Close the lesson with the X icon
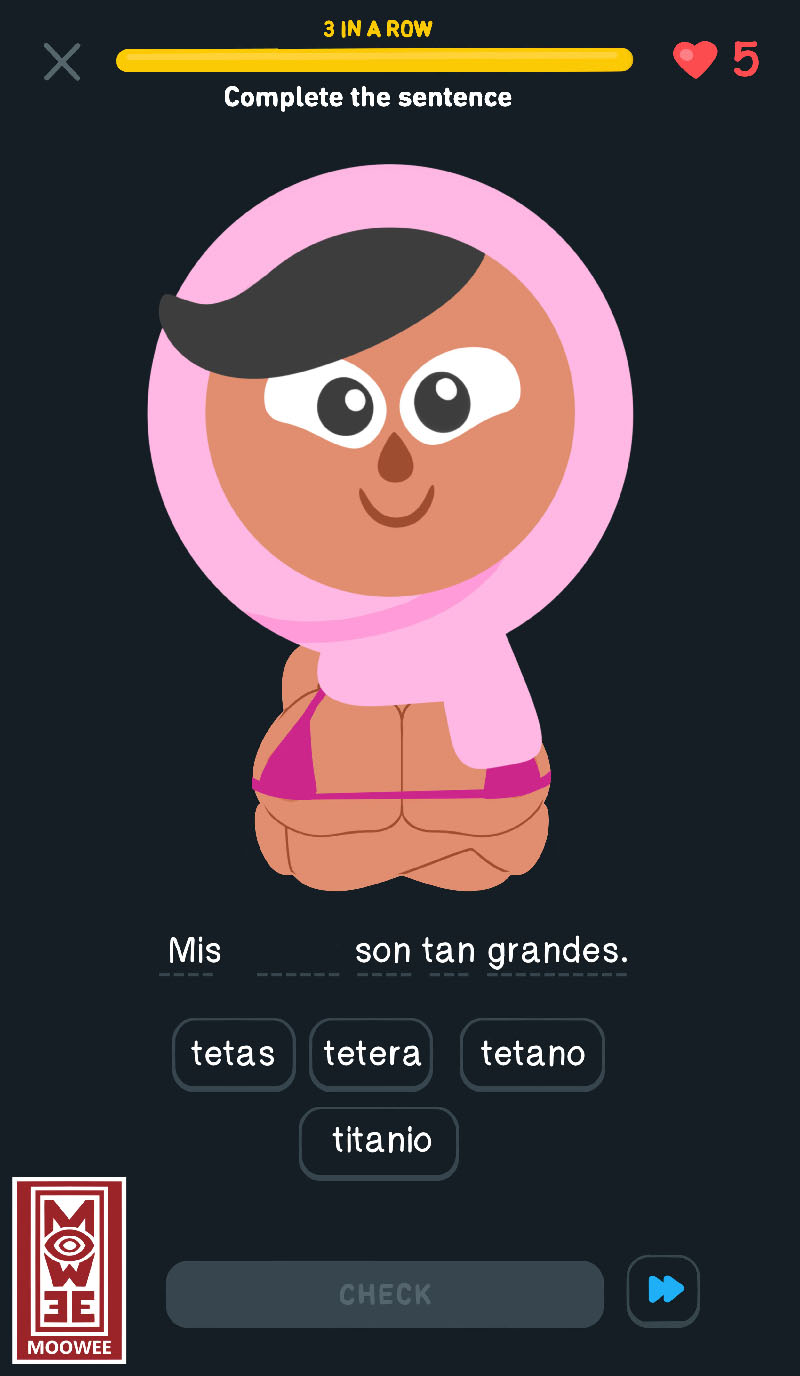The height and width of the screenshot is (1376, 800). pos(62,61)
